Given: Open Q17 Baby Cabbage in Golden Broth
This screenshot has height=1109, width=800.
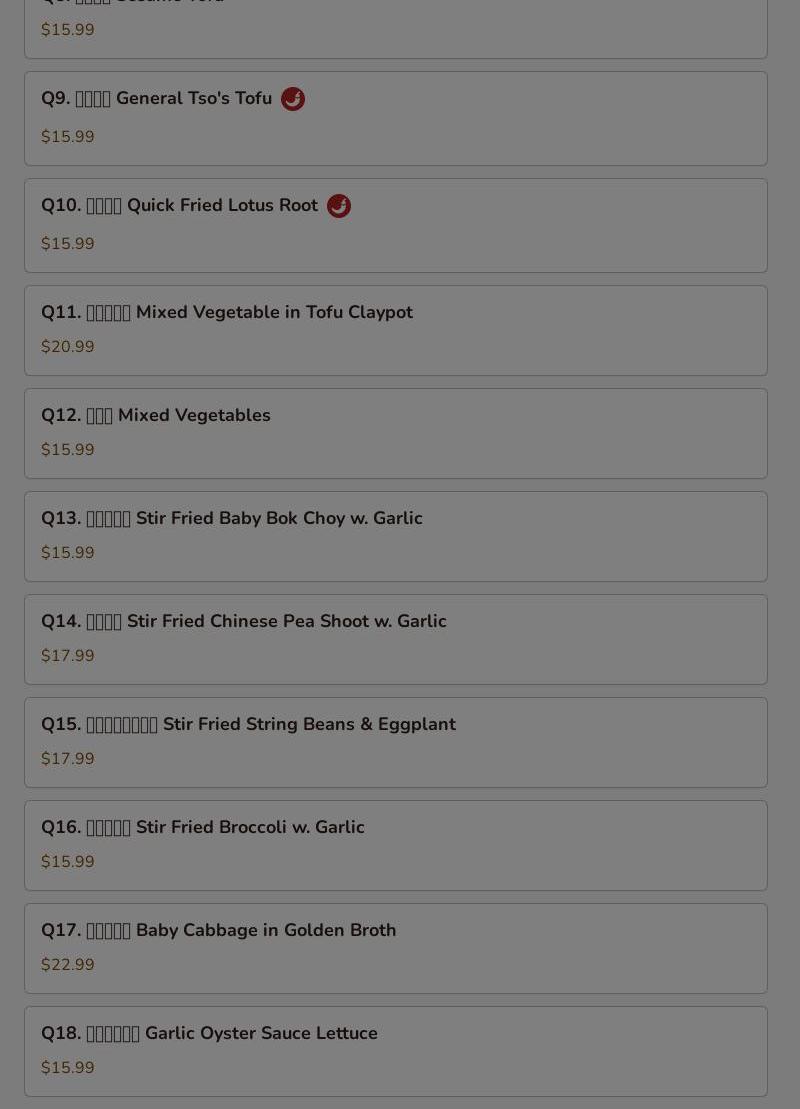Looking at the screenshot, I should point(395,948).
